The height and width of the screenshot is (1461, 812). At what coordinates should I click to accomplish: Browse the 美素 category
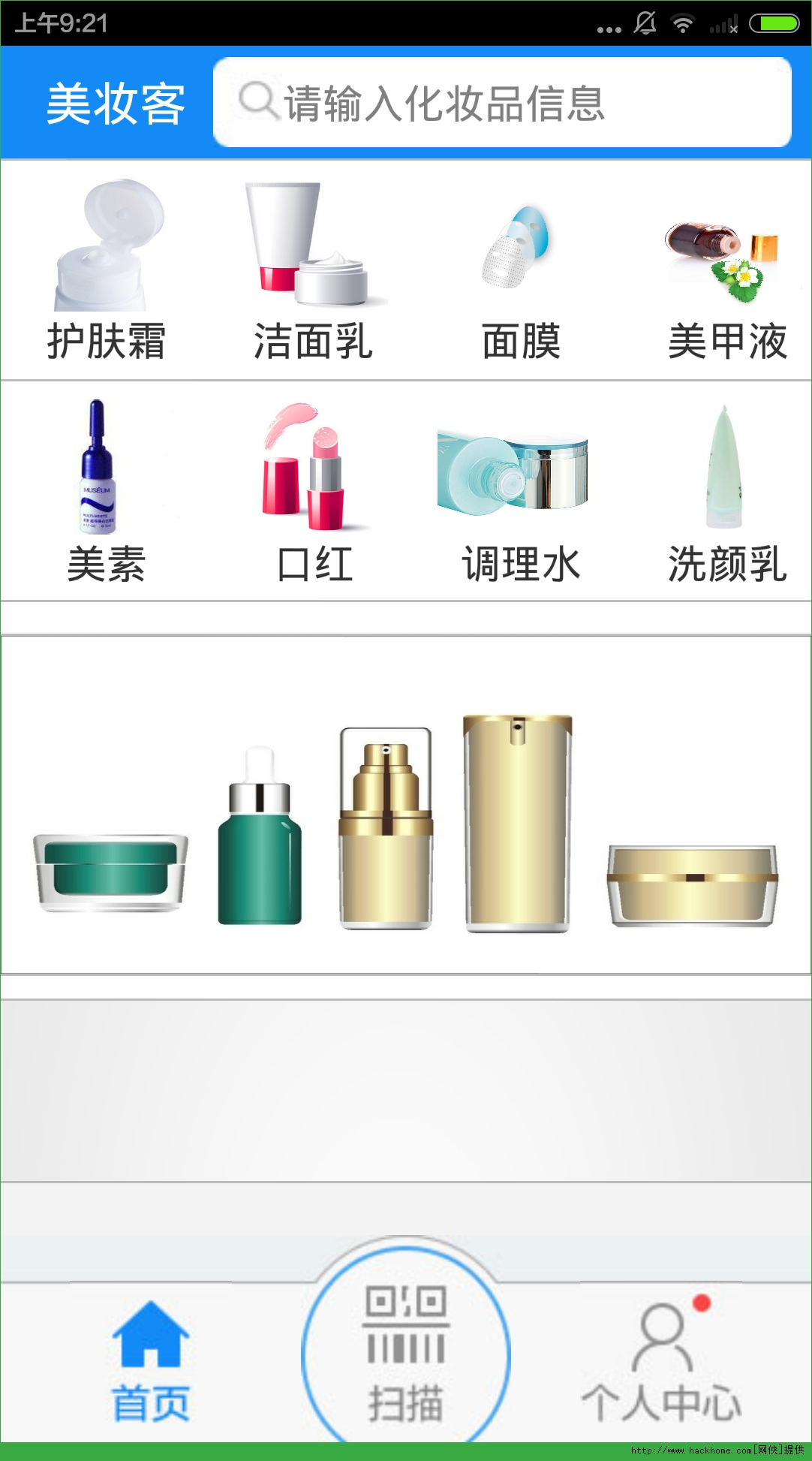point(106,492)
